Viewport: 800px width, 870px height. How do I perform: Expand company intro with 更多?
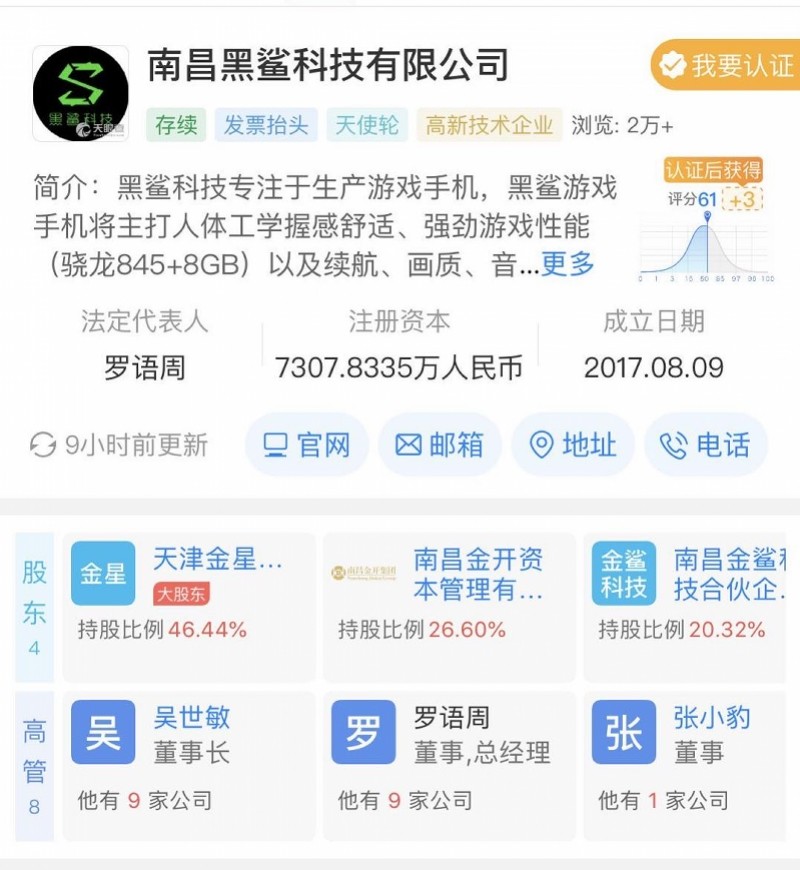click(567, 264)
